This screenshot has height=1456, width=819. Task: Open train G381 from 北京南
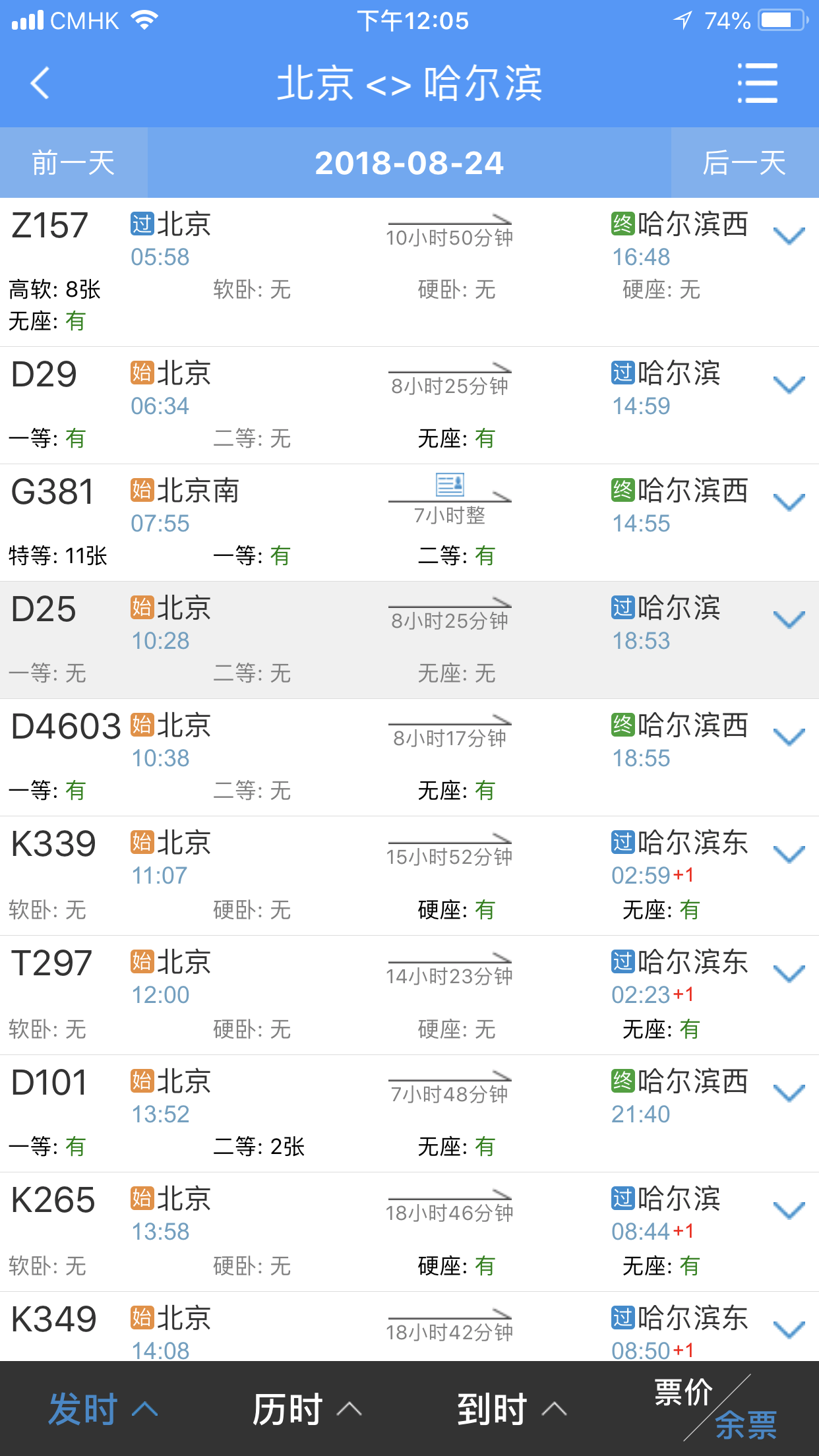coord(409,523)
